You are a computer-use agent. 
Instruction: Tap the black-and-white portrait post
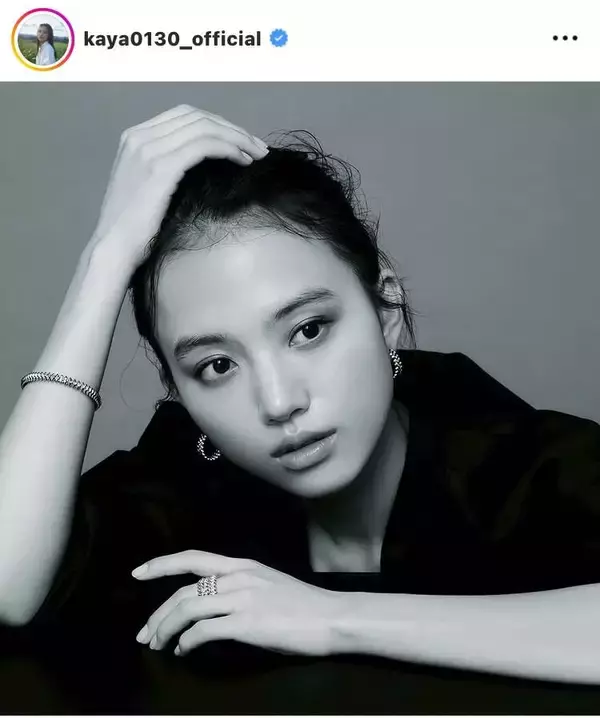point(300,400)
